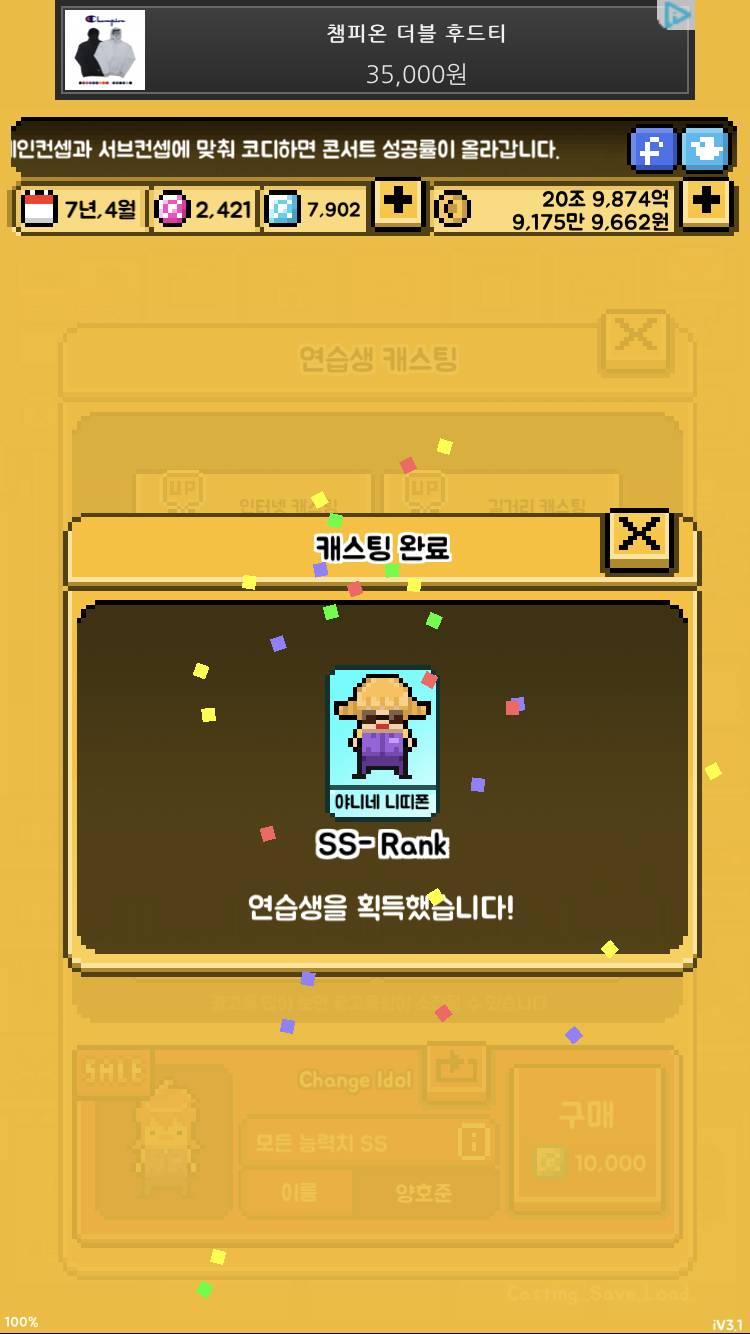Close the 캐스팅 완료 dialog
750x1334 pixels.
[x=638, y=540]
